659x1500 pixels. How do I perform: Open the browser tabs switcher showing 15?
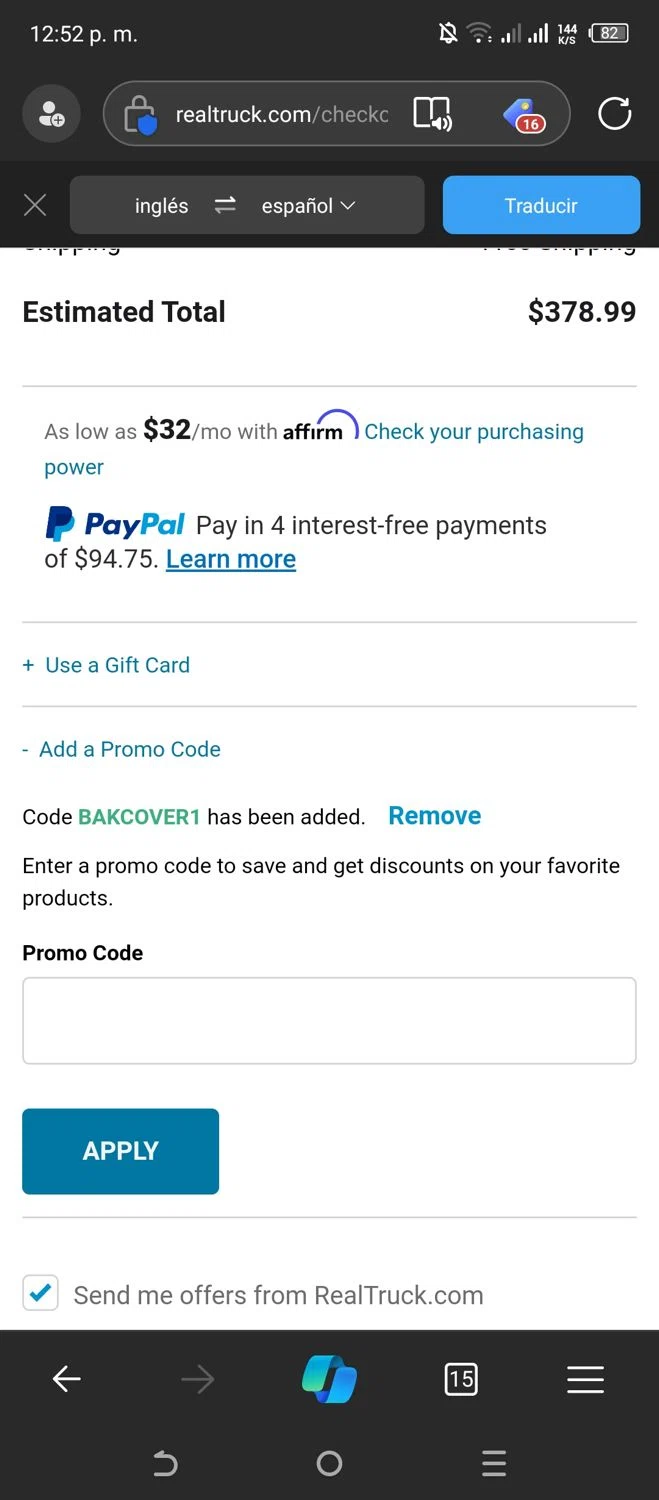pos(461,1380)
